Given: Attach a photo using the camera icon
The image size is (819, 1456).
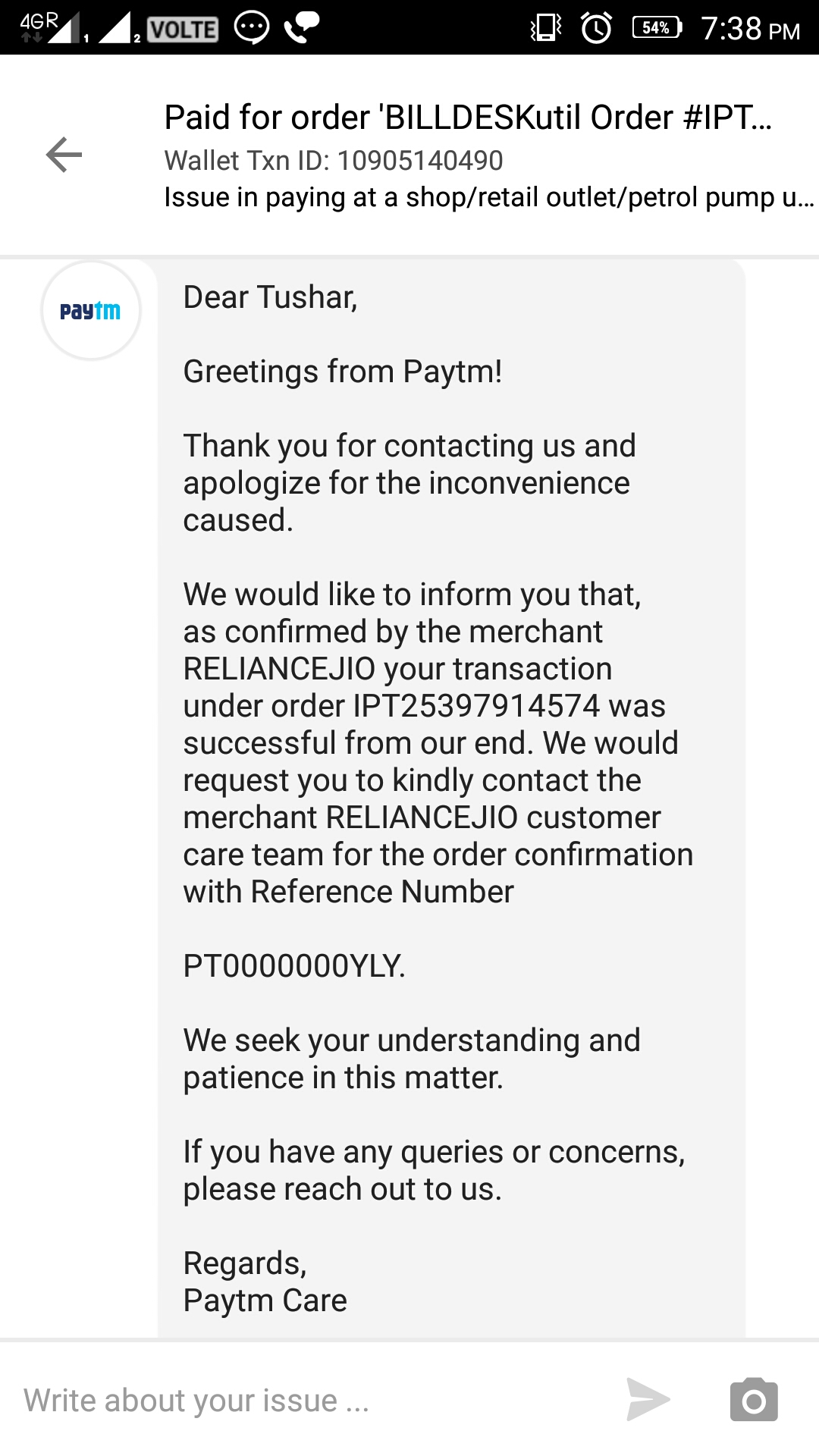Looking at the screenshot, I should click(754, 1400).
